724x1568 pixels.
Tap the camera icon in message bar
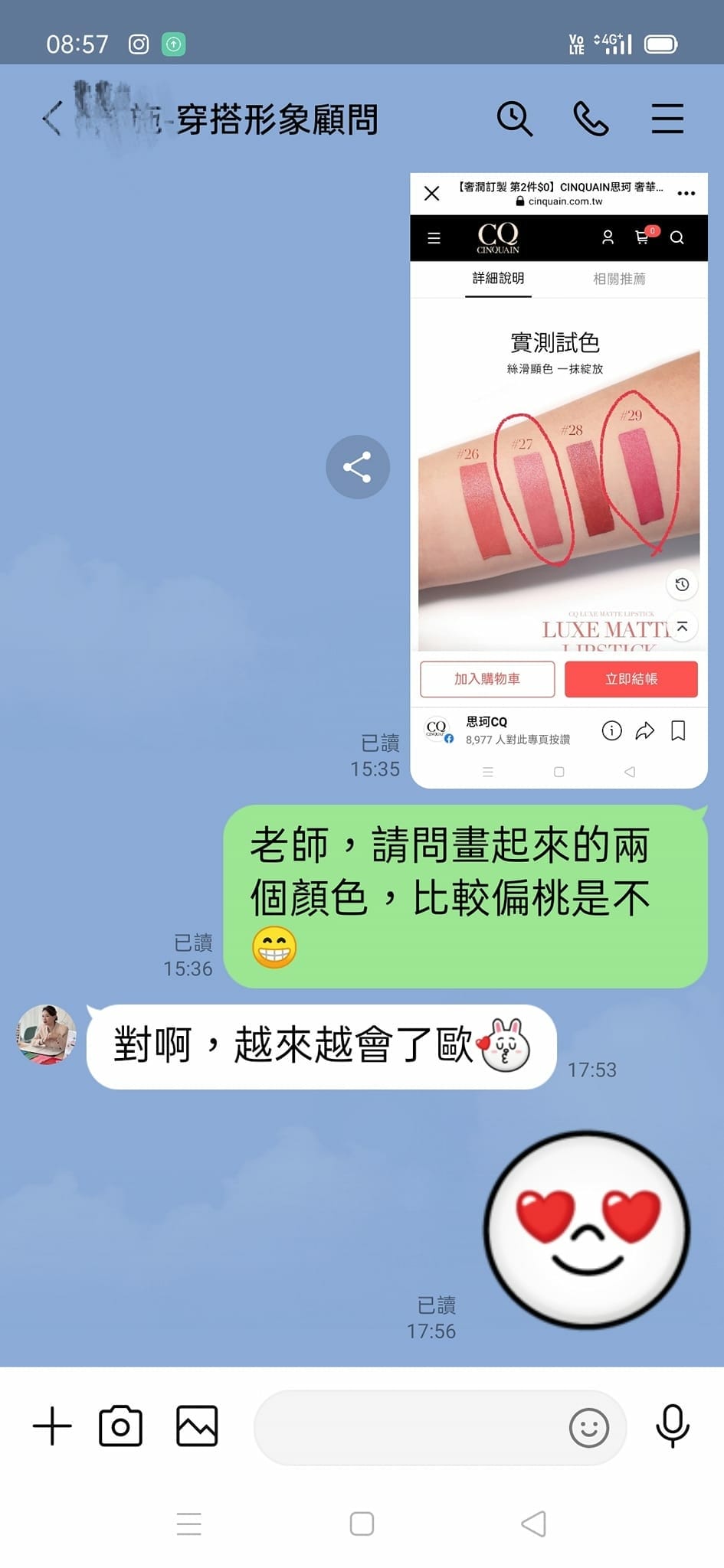tap(120, 1426)
